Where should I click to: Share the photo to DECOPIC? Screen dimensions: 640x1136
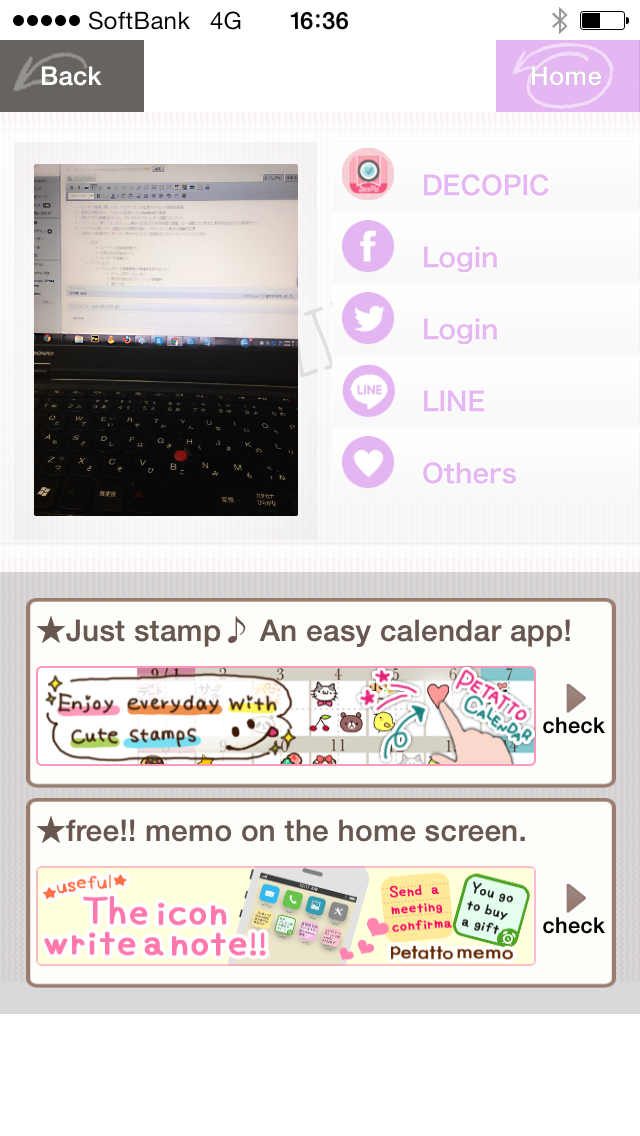click(485, 184)
